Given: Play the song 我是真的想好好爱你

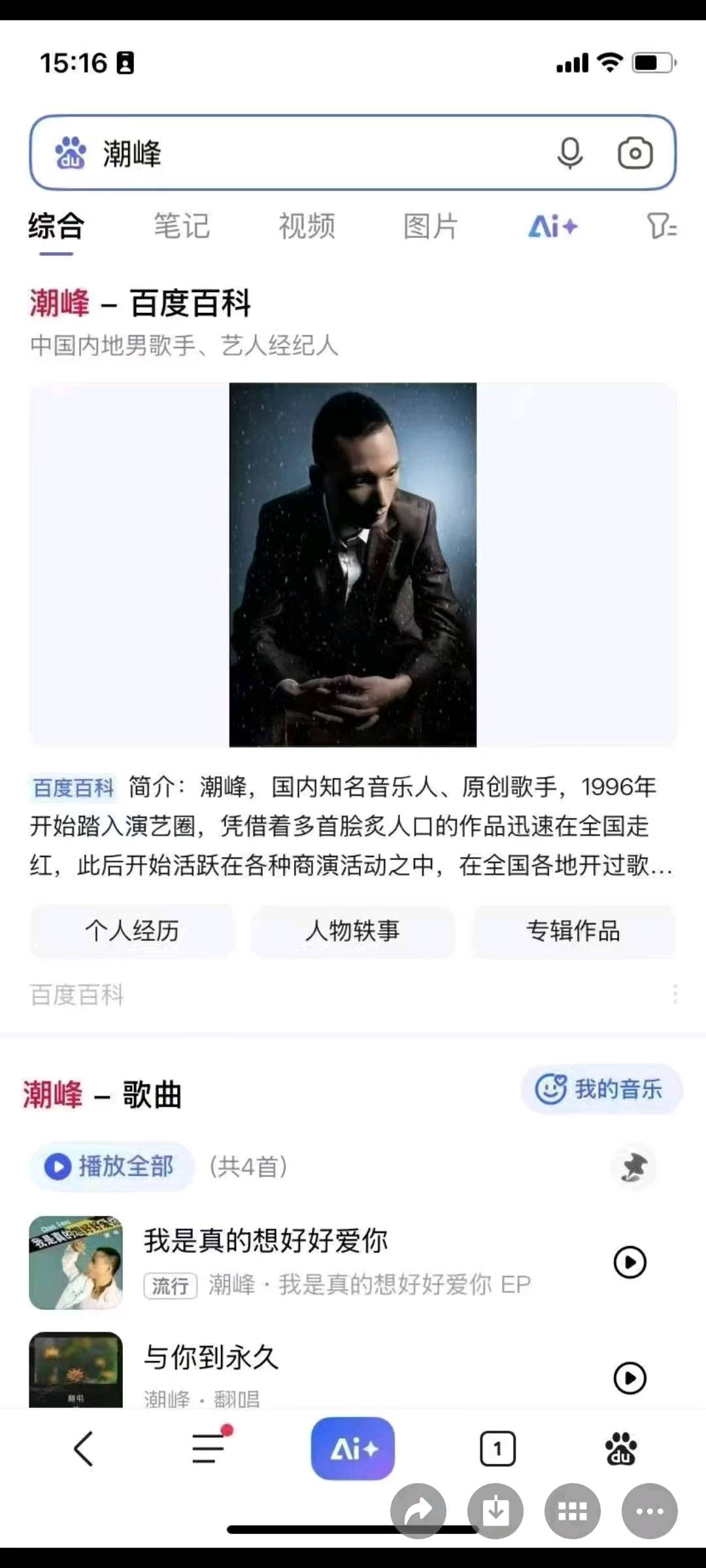Looking at the screenshot, I should [630, 1262].
